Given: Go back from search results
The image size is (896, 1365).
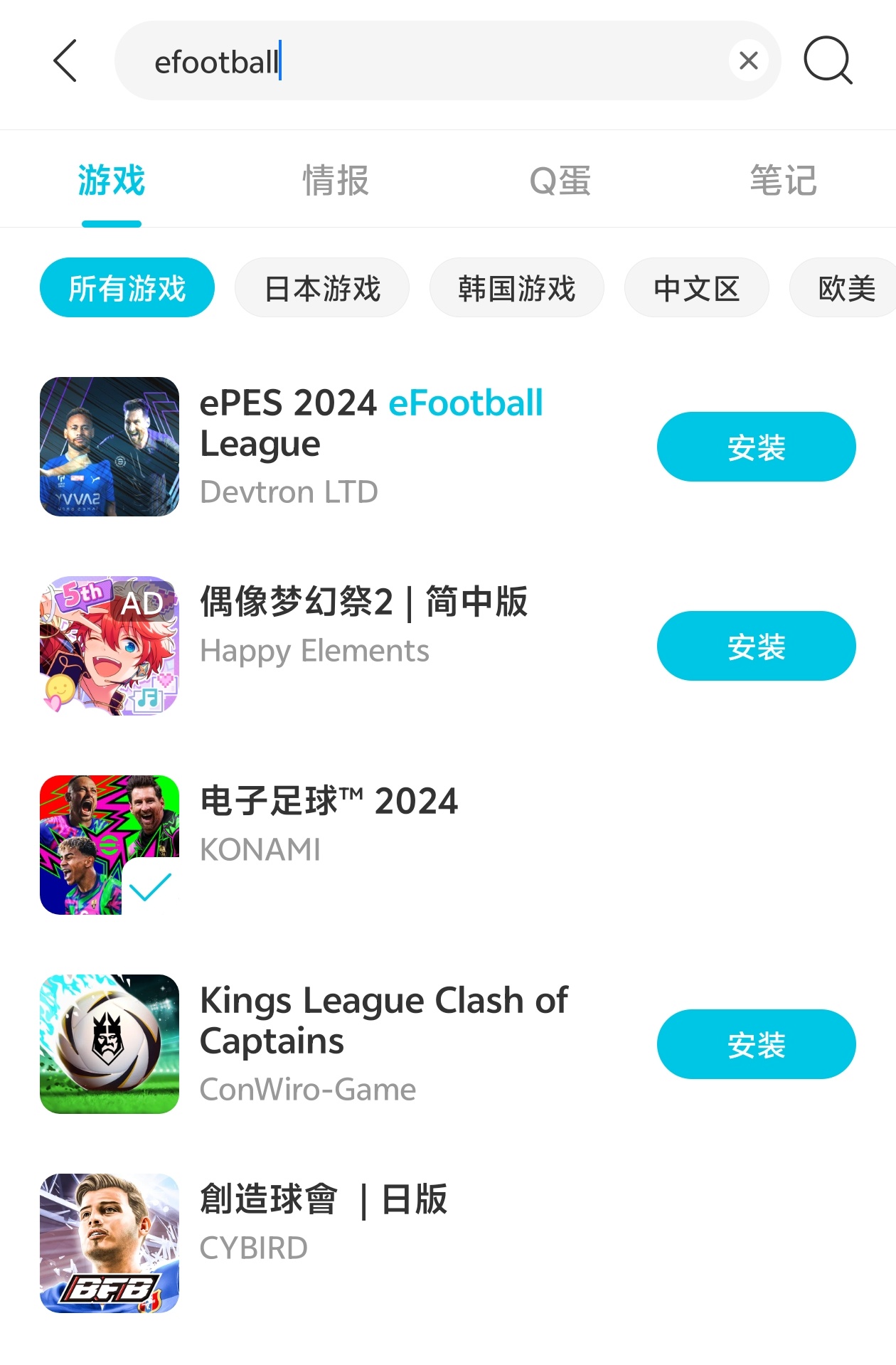Looking at the screenshot, I should coord(65,61).
